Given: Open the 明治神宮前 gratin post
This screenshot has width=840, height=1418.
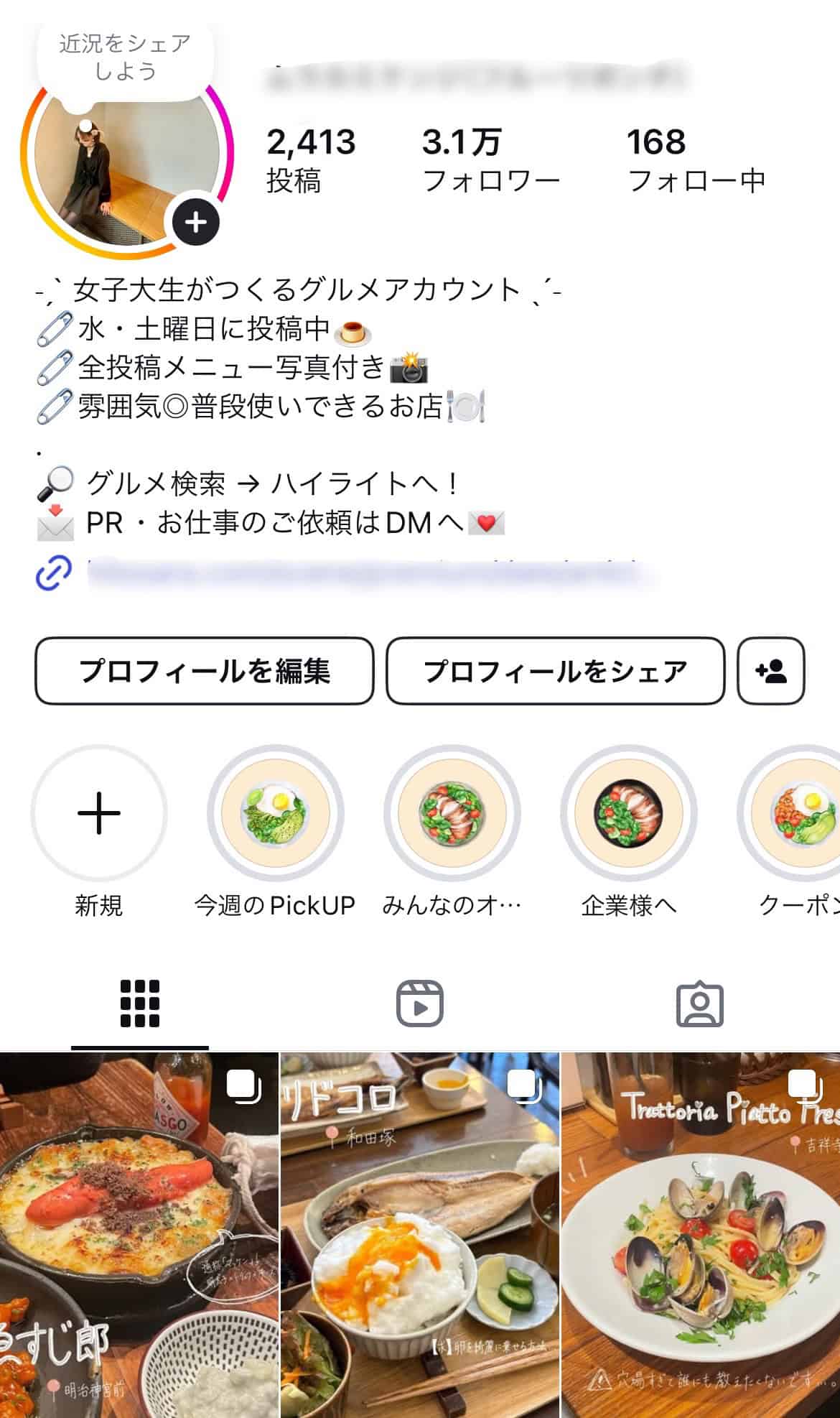Looking at the screenshot, I should click(x=139, y=1236).
